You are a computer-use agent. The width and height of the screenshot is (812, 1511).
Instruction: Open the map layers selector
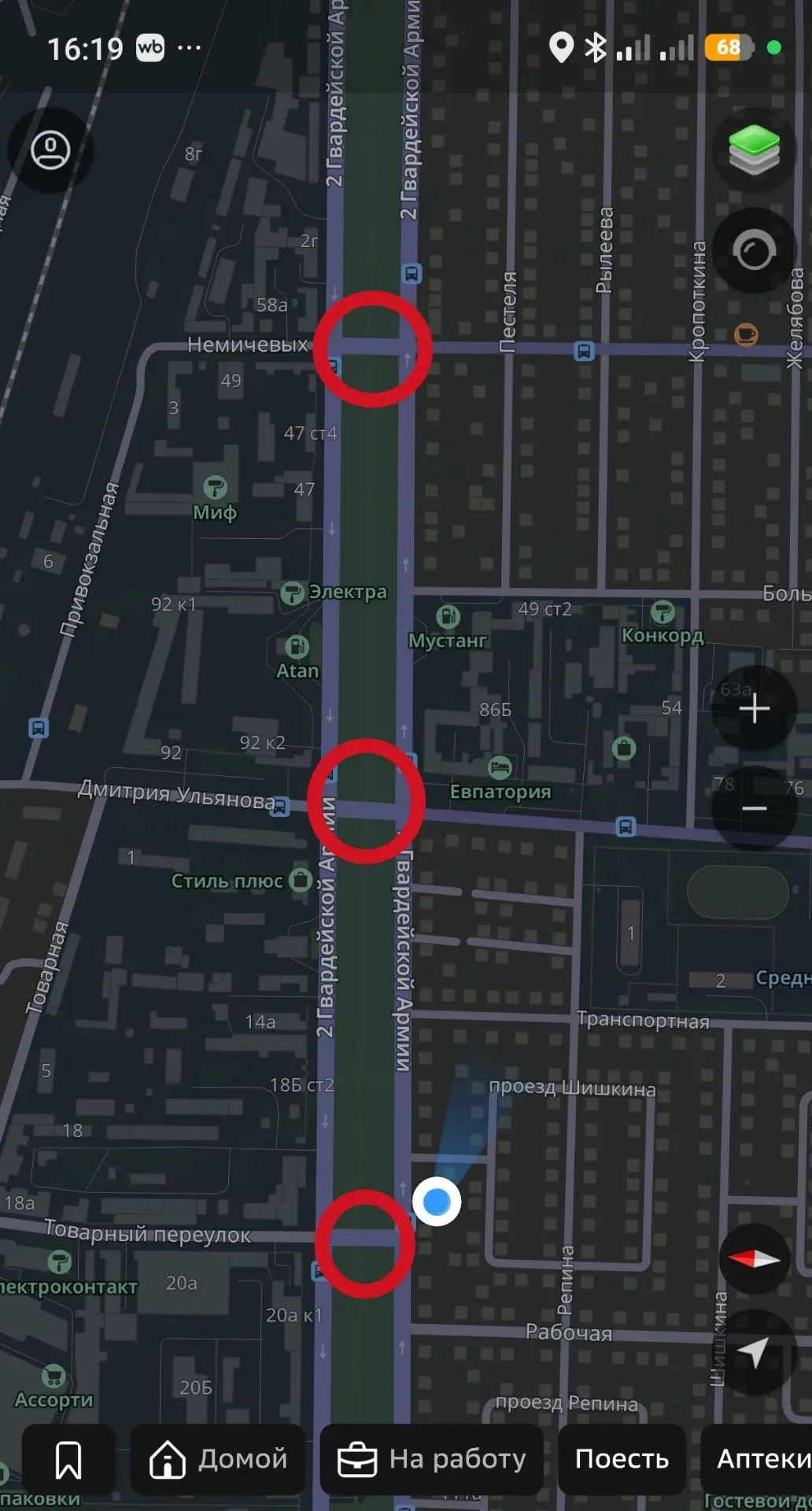click(754, 150)
